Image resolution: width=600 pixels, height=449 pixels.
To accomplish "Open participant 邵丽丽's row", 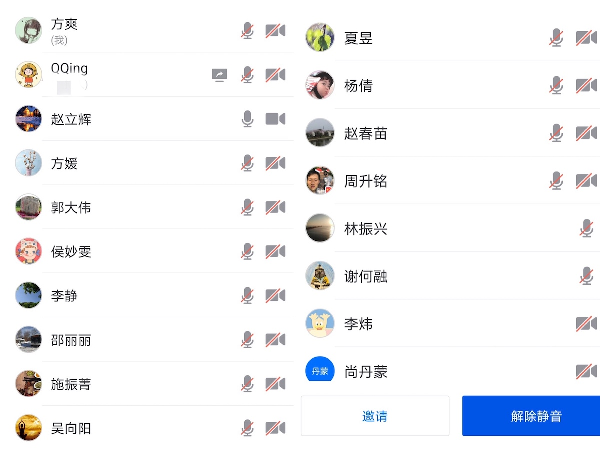I will point(120,340).
